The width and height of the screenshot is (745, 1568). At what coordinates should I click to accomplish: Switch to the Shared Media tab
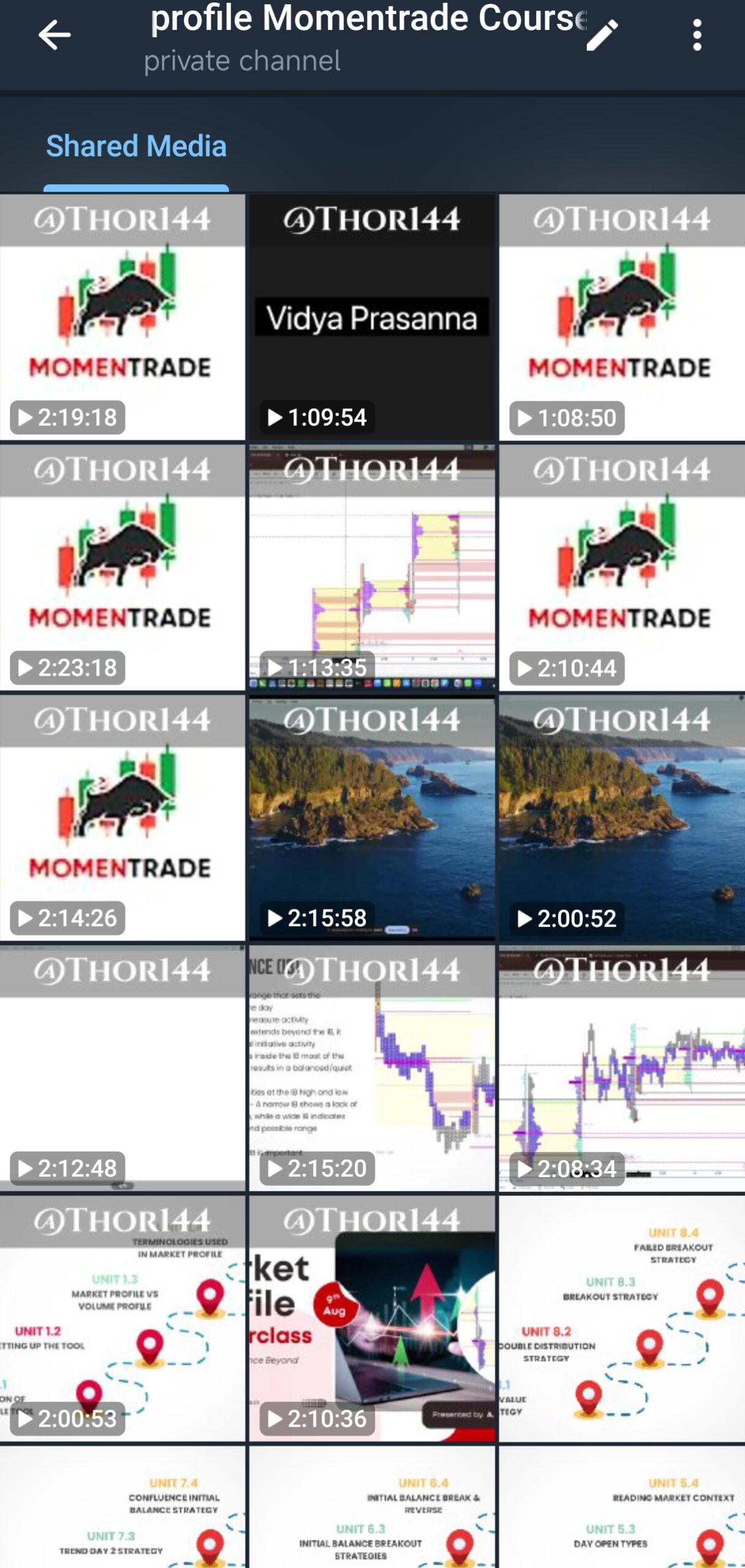coord(135,146)
